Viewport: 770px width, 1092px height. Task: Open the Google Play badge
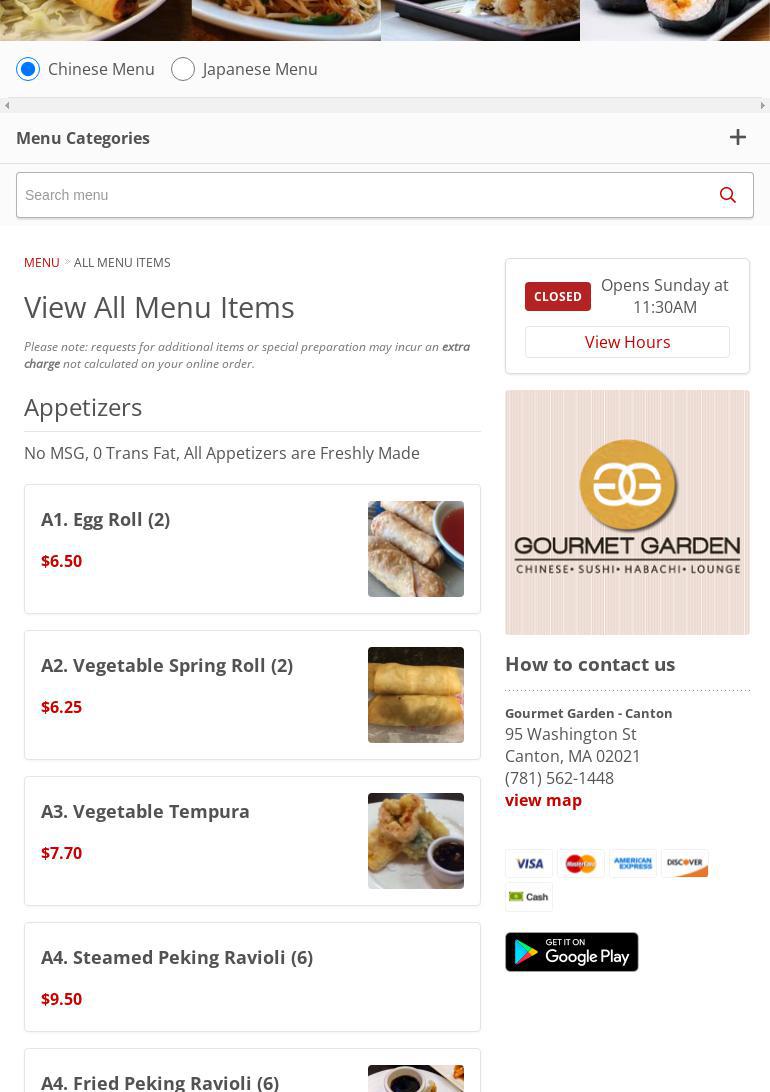click(571, 952)
